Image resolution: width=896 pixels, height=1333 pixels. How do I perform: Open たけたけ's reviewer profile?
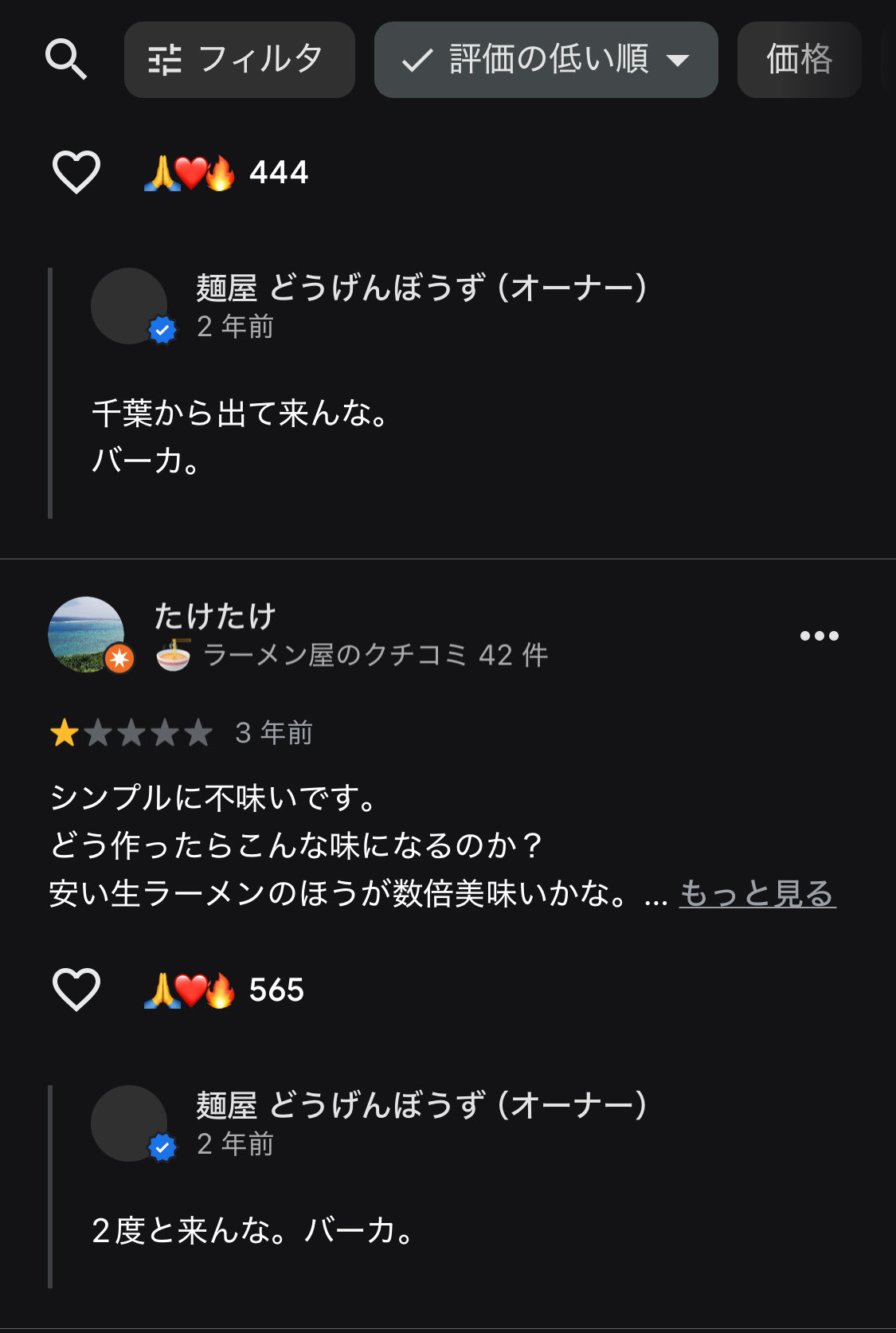87,635
